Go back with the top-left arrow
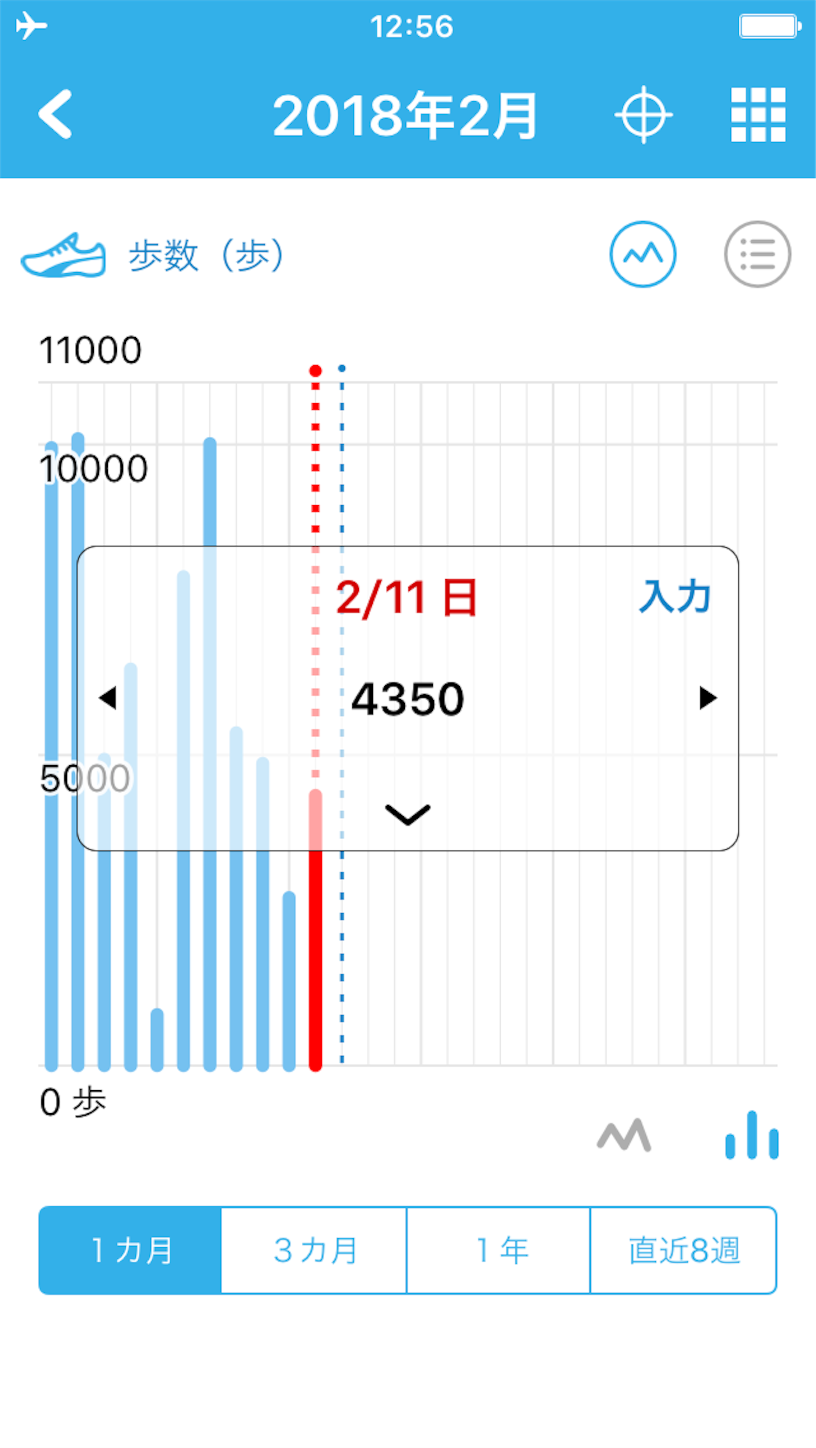This screenshot has height=1448, width=816. click(x=55, y=115)
